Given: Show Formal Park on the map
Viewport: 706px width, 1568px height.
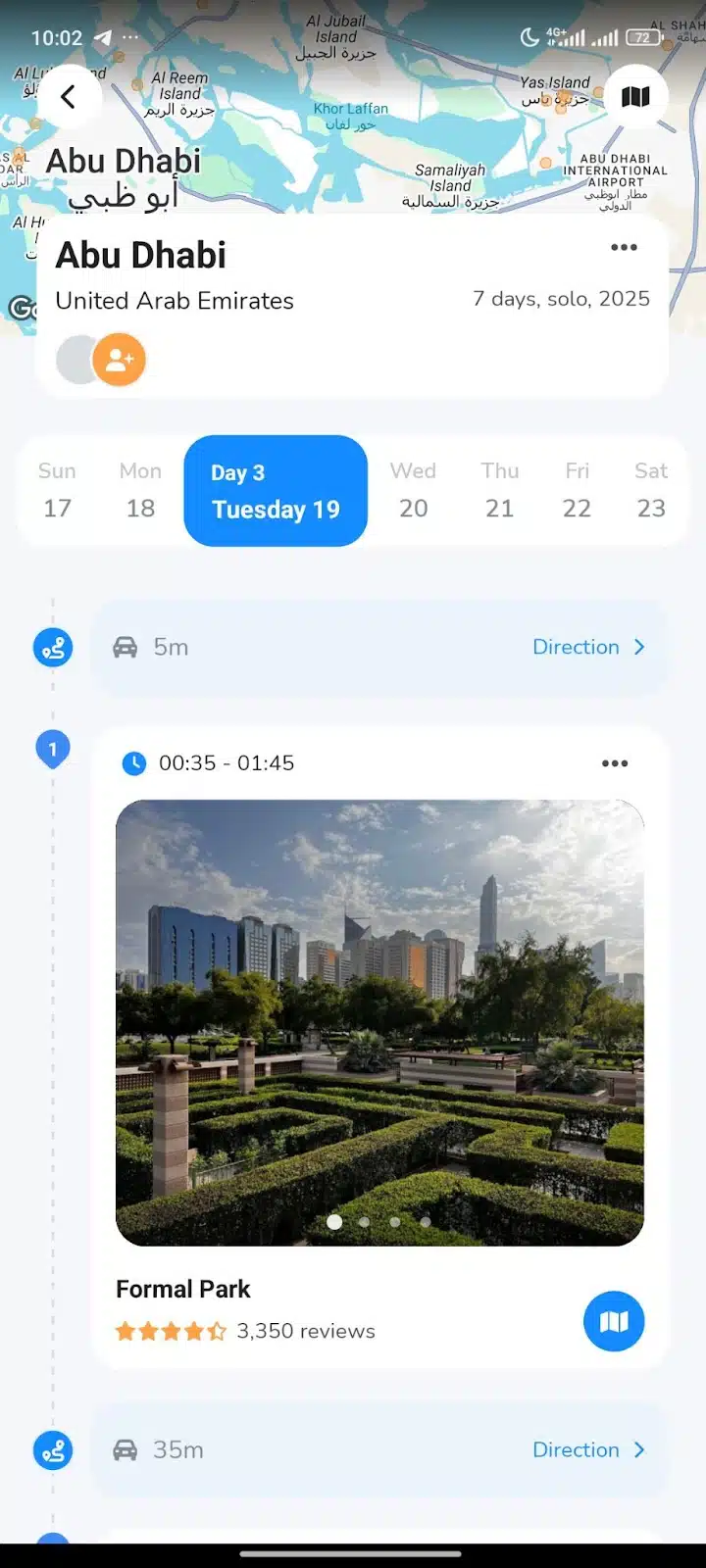Looking at the screenshot, I should coord(614,1321).
